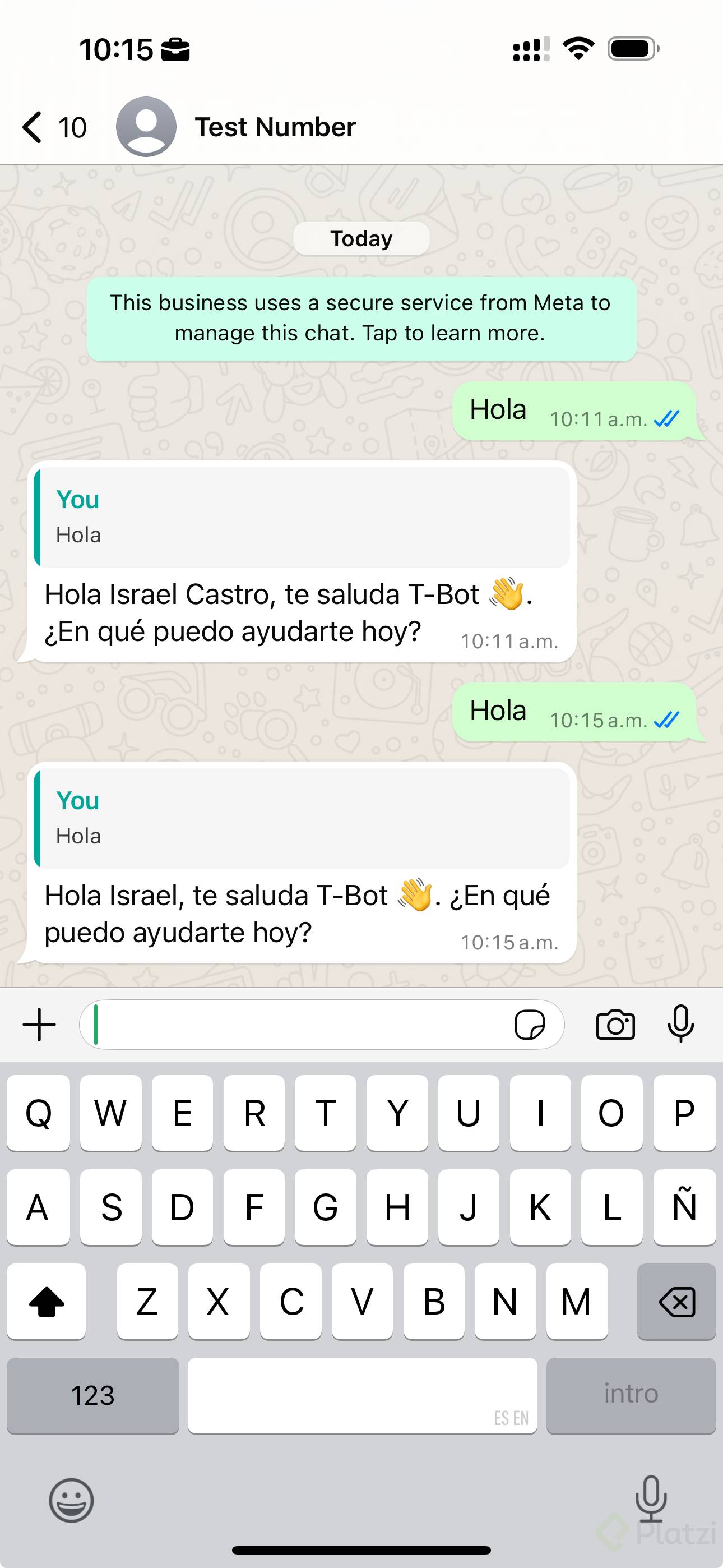Open the sticker picker
Screen dimensions: 723x1568
point(529,1025)
